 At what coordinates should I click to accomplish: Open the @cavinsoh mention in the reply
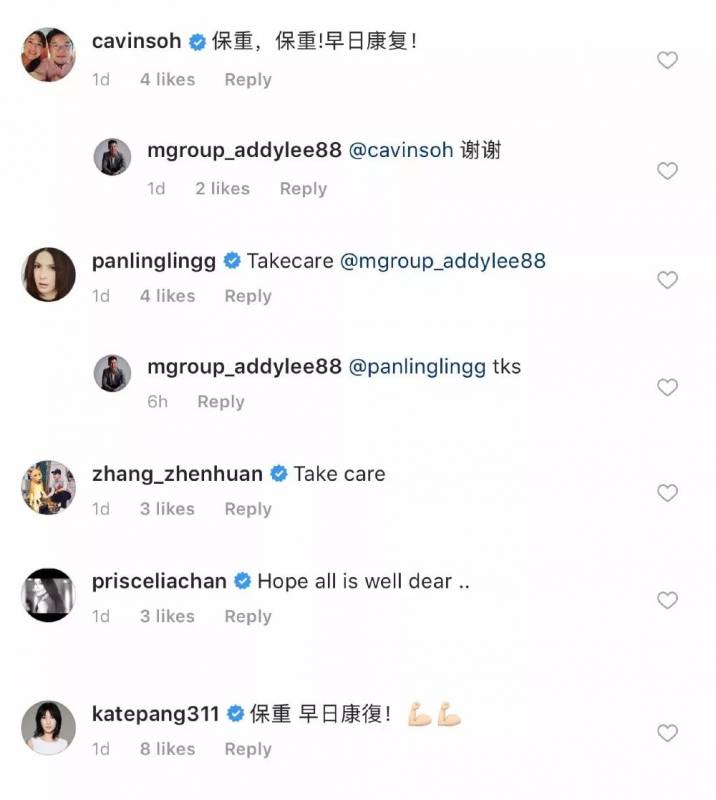400,151
